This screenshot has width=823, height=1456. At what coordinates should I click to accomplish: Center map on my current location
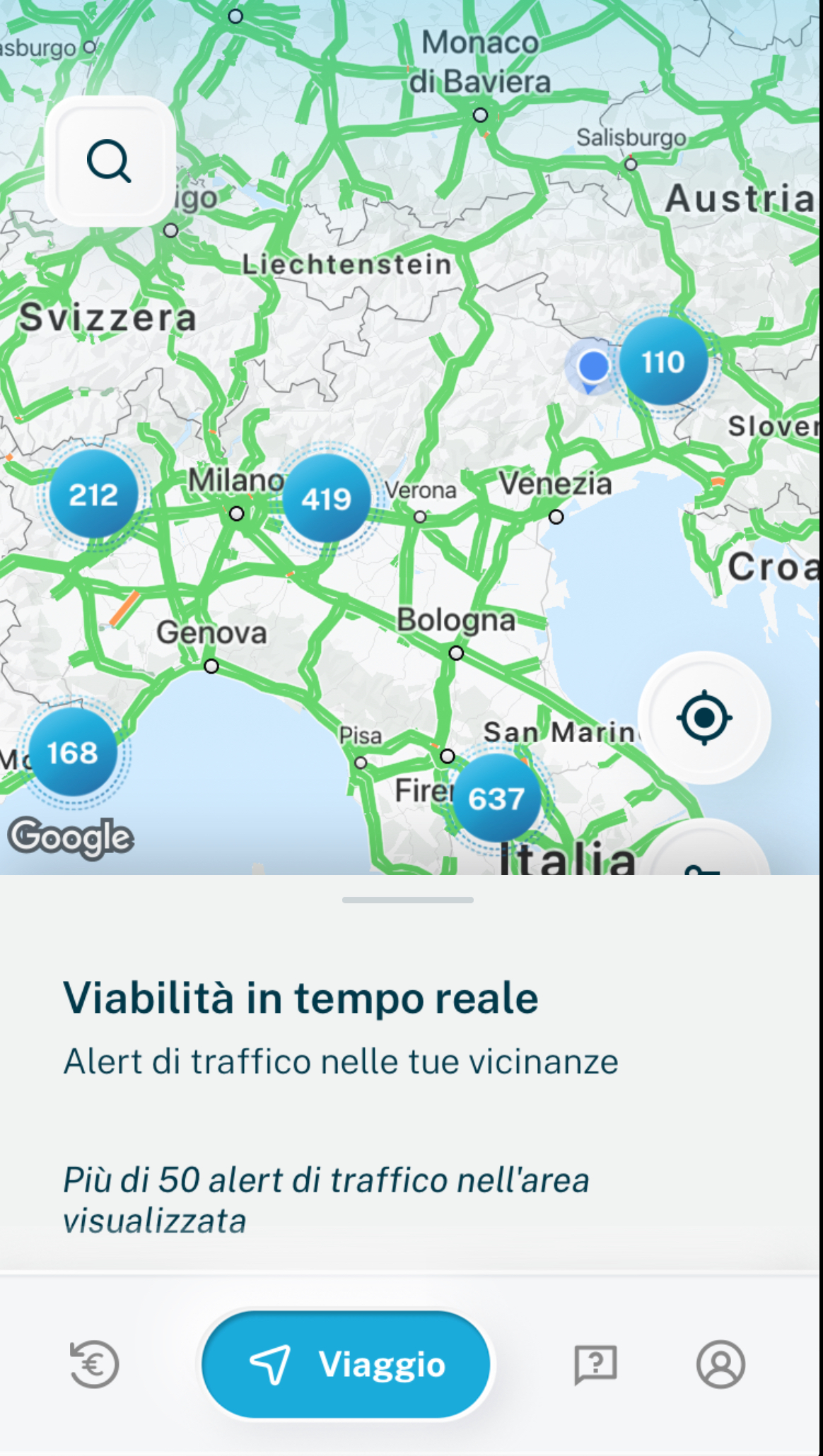704,717
